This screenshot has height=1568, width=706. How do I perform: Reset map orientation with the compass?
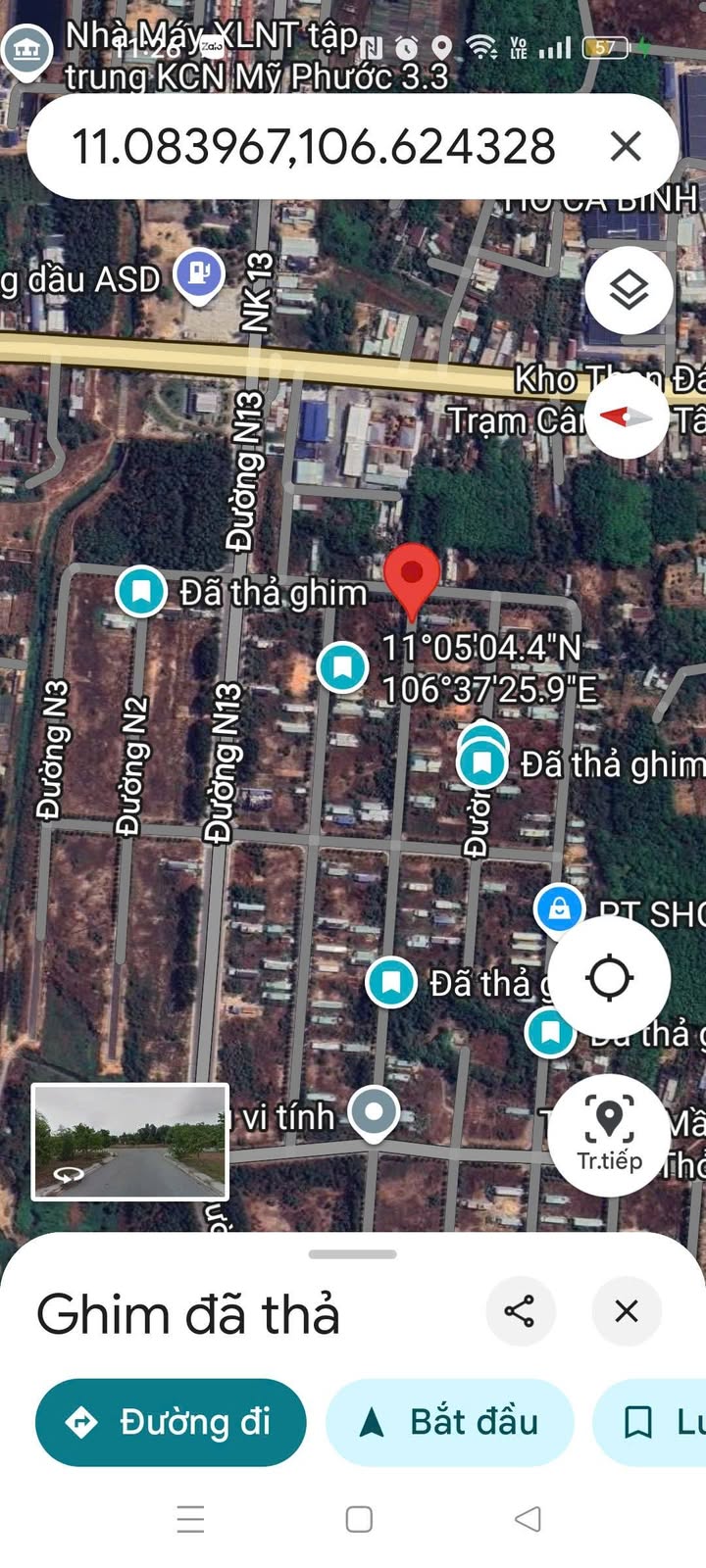628,416
